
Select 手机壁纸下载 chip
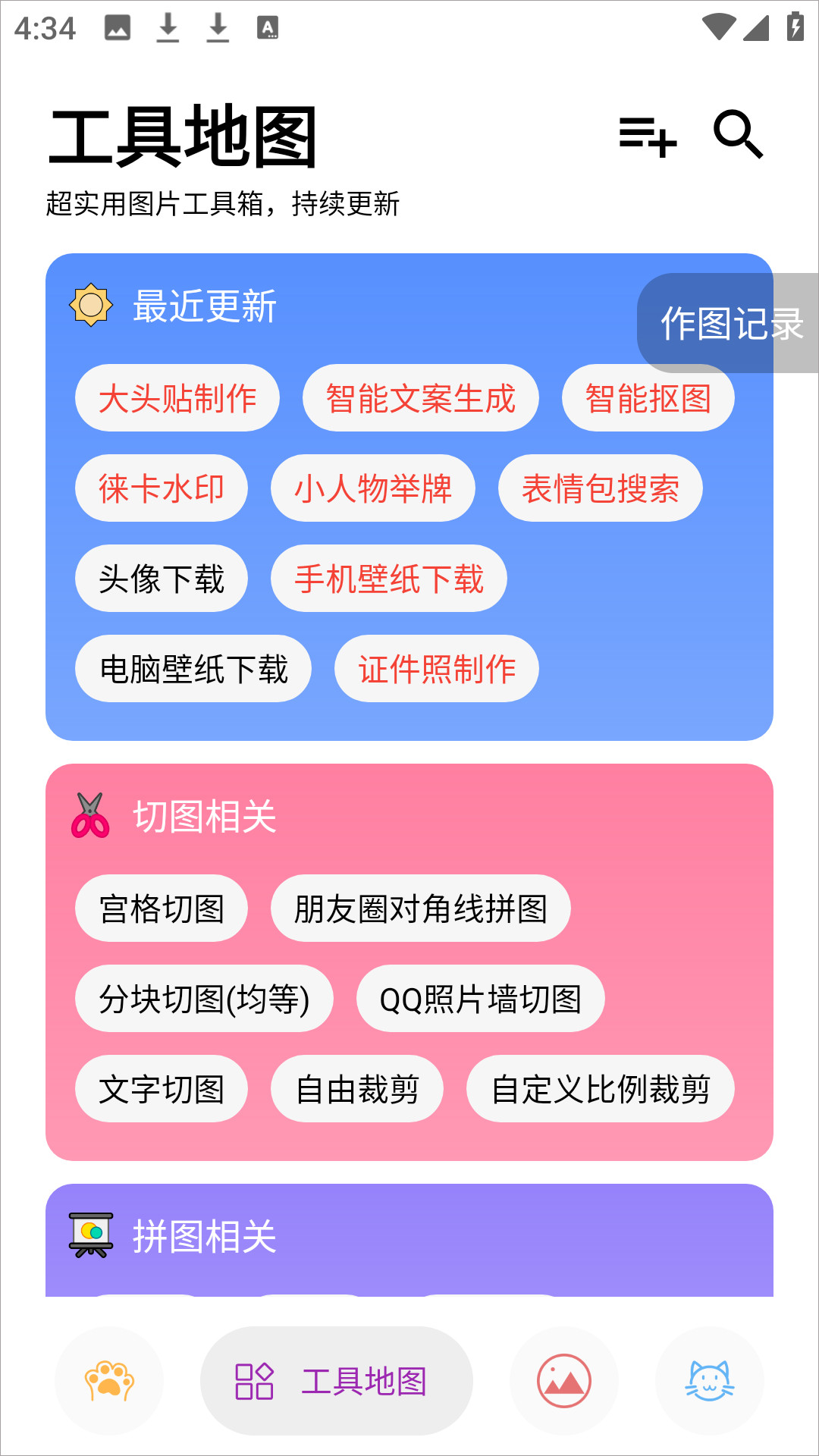389,579
